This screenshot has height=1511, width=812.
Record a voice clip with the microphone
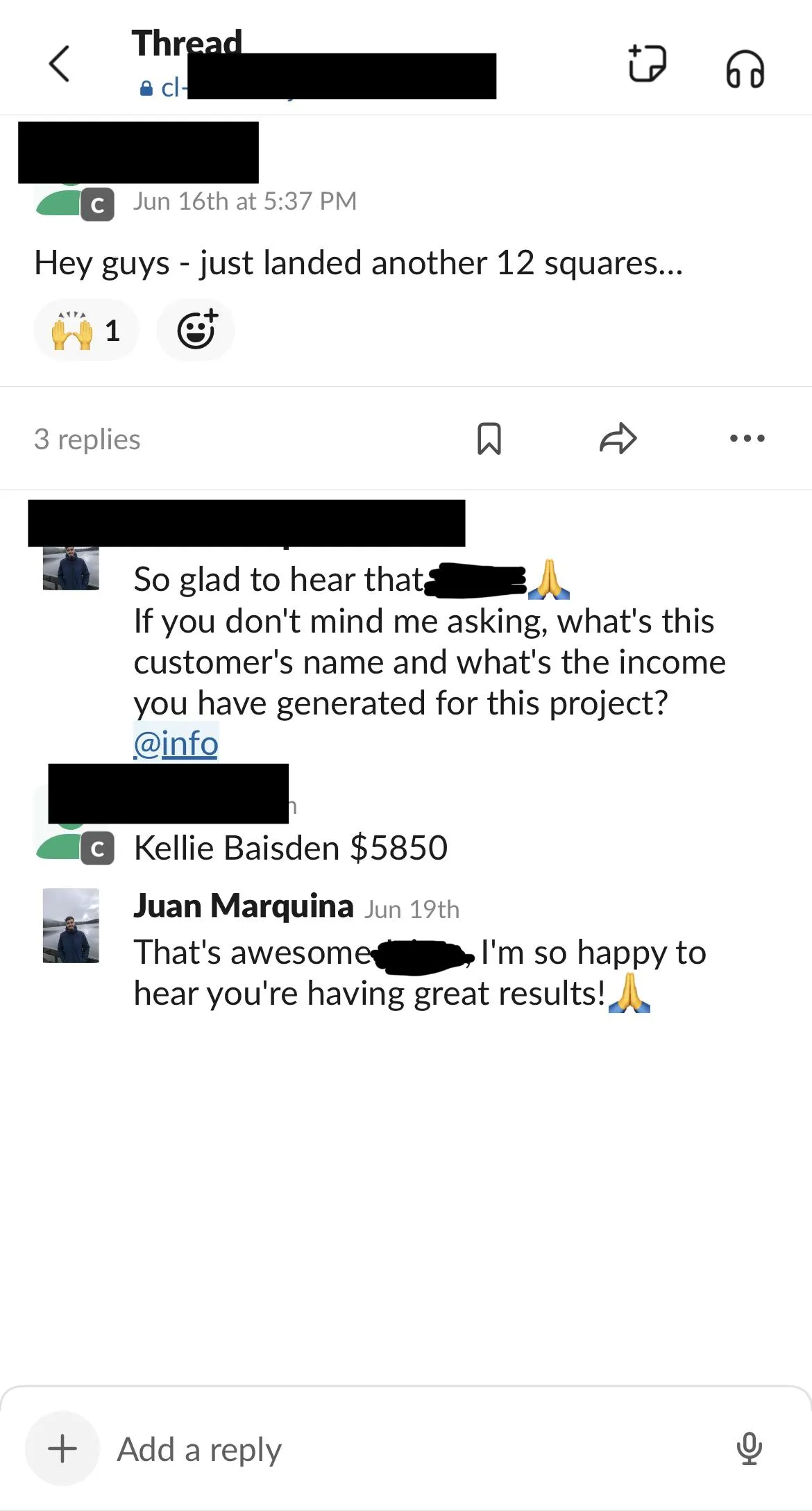click(x=750, y=1449)
